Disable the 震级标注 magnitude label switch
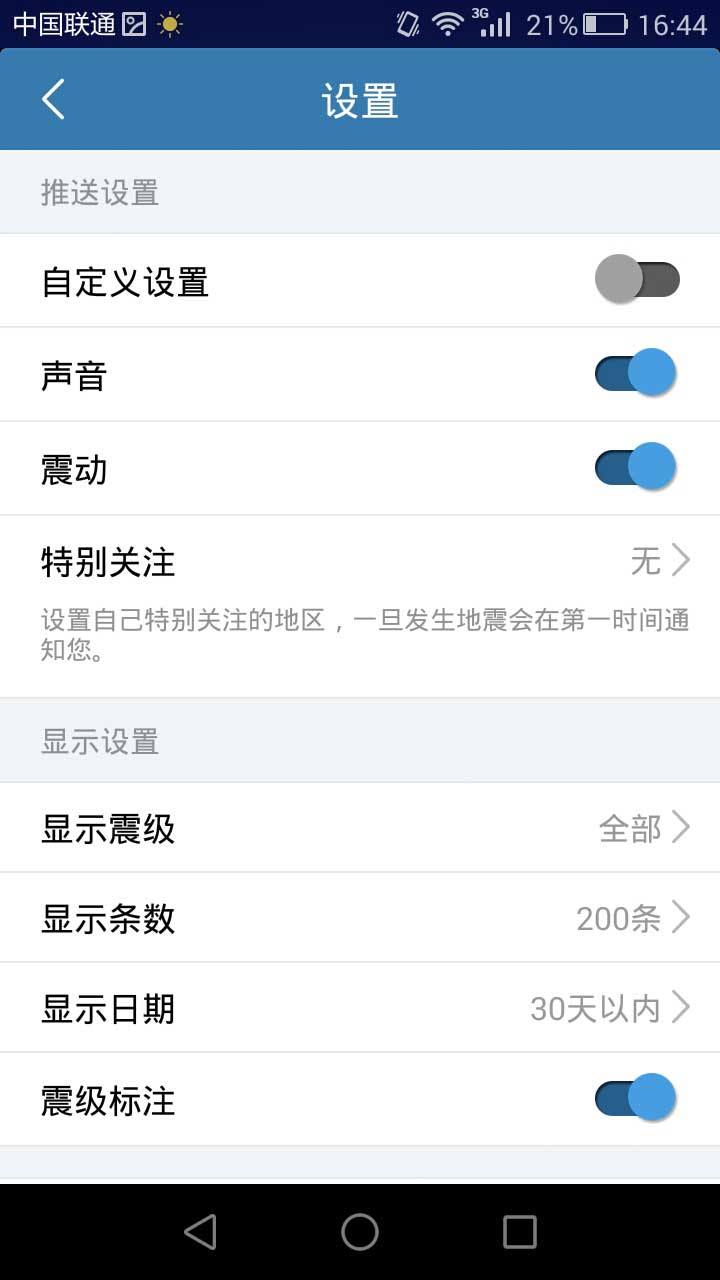Image resolution: width=720 pixels, height=1280 pixels. click(x=637, y=1097)
